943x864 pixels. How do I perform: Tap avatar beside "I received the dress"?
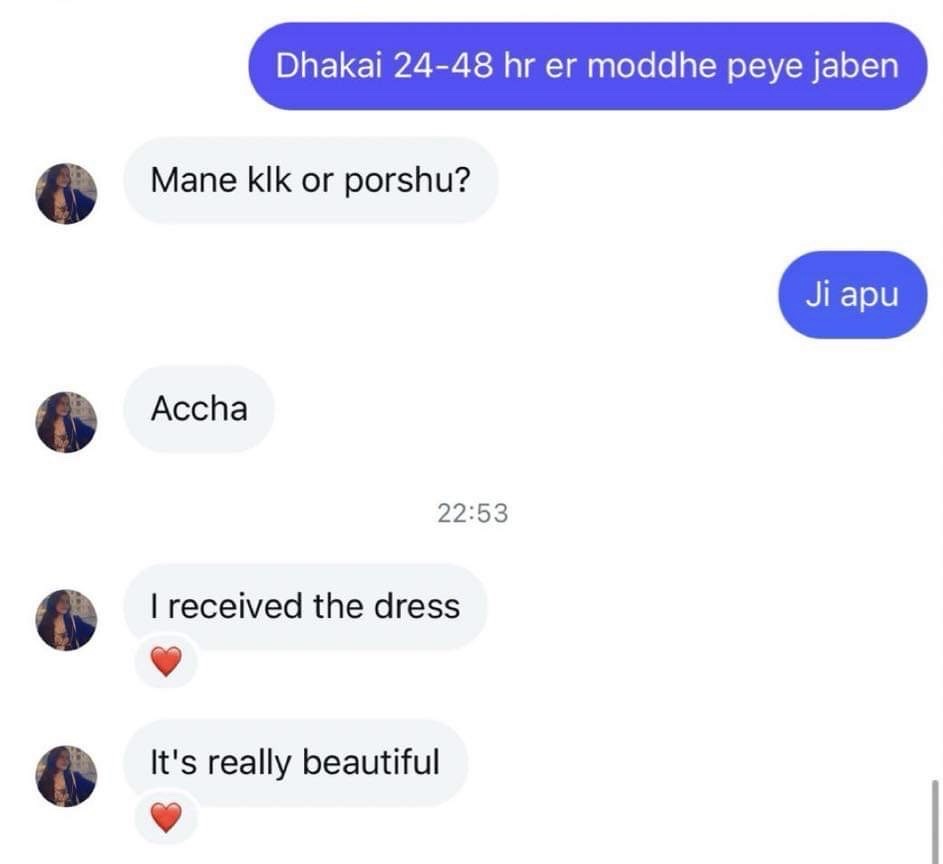tap(66, 619)
